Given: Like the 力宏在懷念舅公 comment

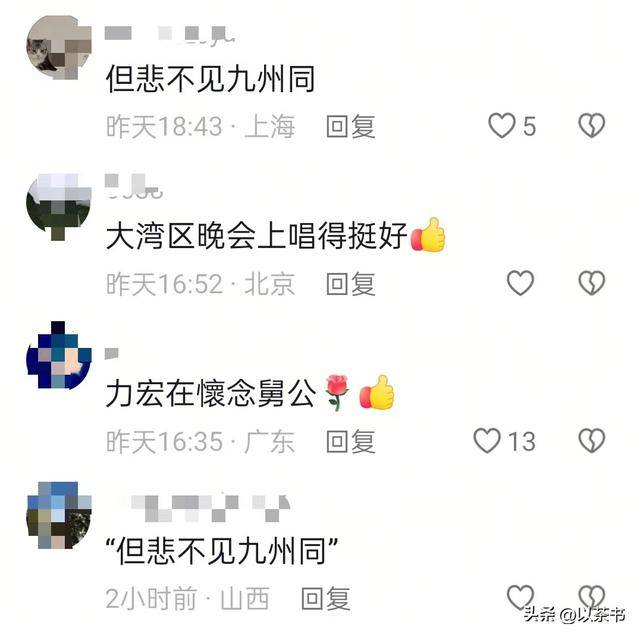Looking at the screenshot, I should click(487, 440).
